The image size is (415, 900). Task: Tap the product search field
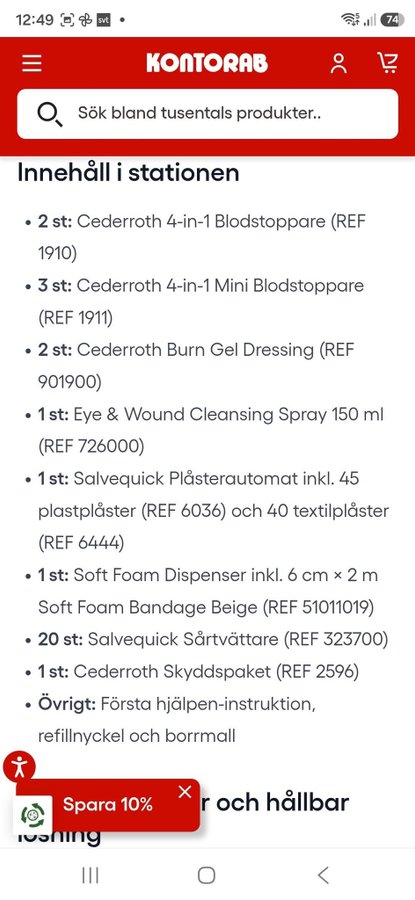[207, 114]
